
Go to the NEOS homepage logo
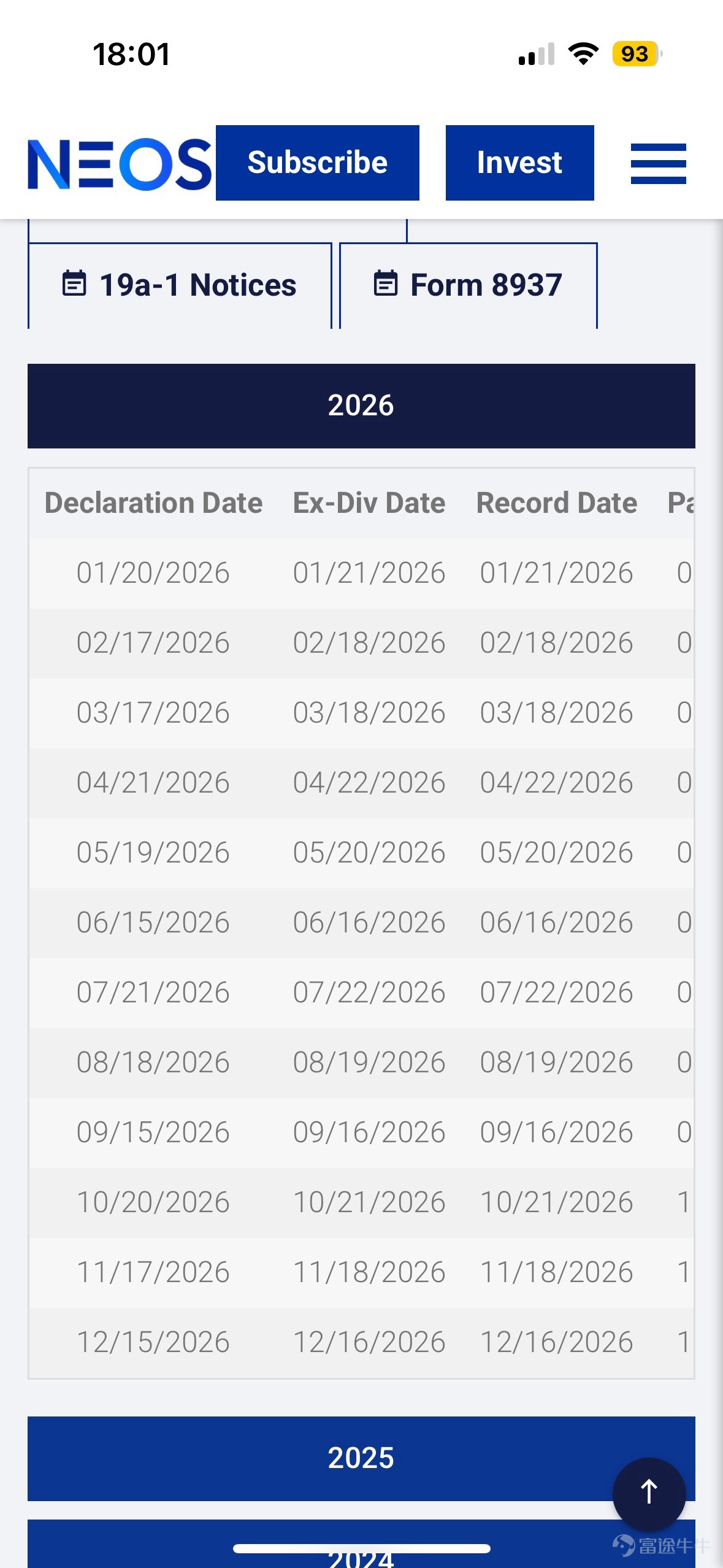pos(120,164)
